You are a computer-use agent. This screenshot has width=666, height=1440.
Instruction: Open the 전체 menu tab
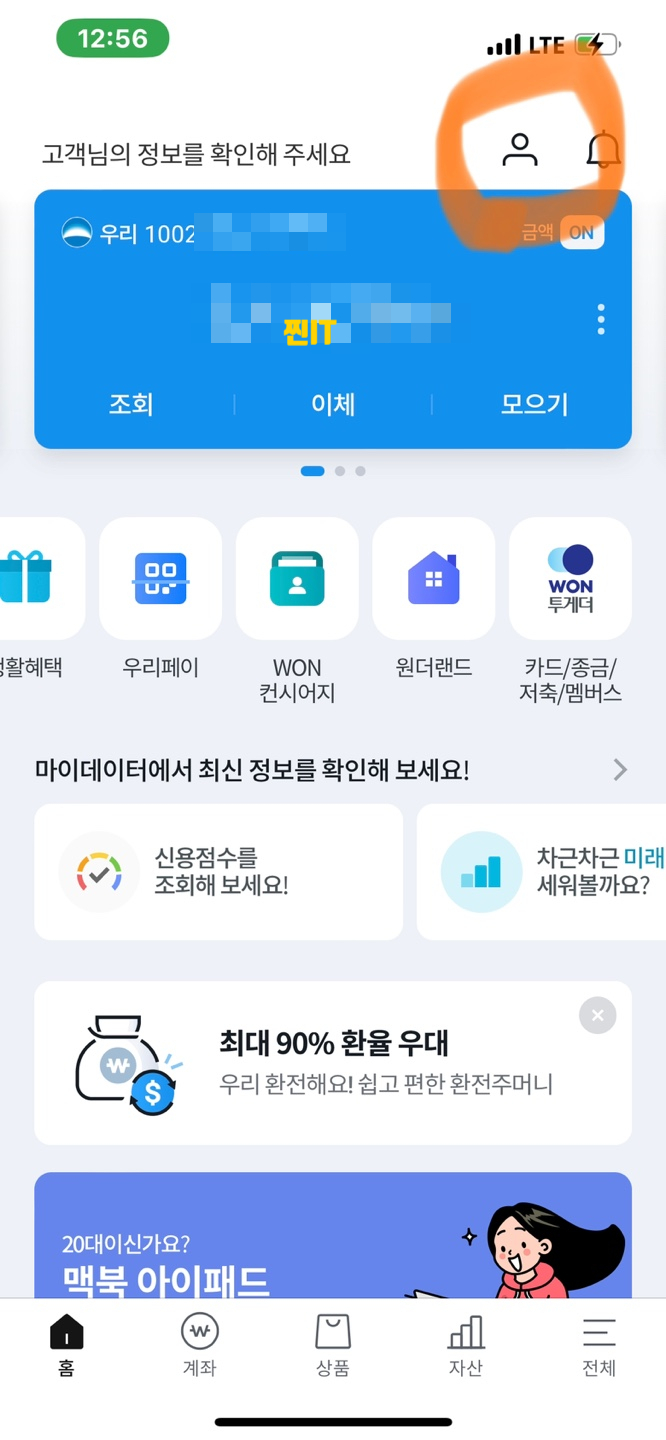[x=599, y=1345]
